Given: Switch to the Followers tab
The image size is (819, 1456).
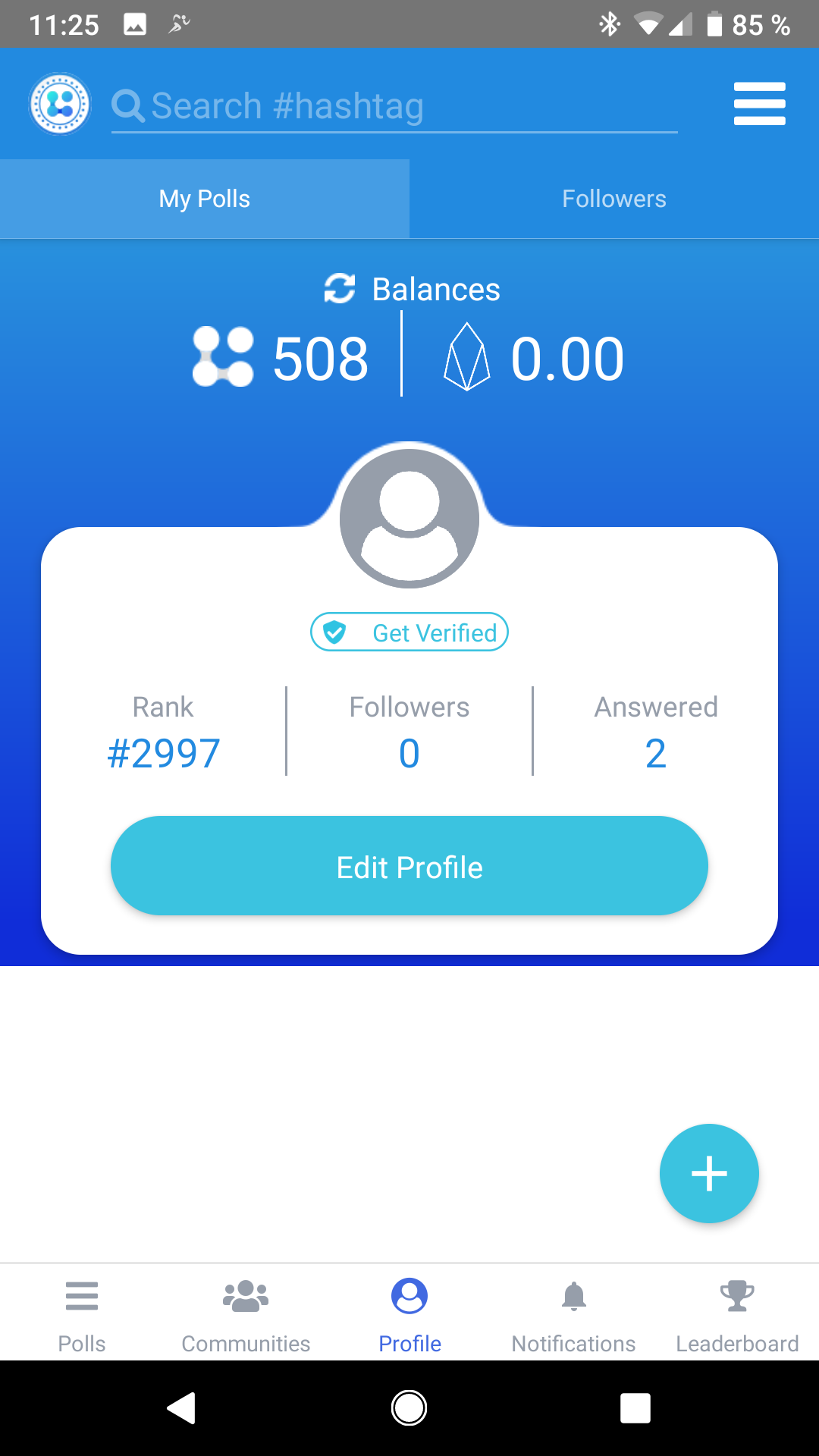Looking at the screenshot, I should (x=614, y=199).
